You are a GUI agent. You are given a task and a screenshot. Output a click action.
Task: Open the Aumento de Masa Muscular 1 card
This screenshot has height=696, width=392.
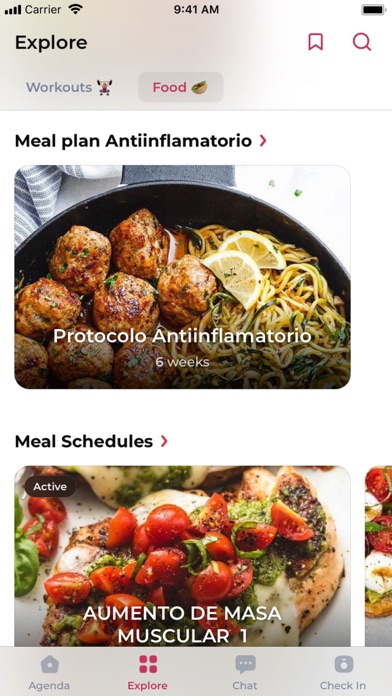(x=182, y=556)
